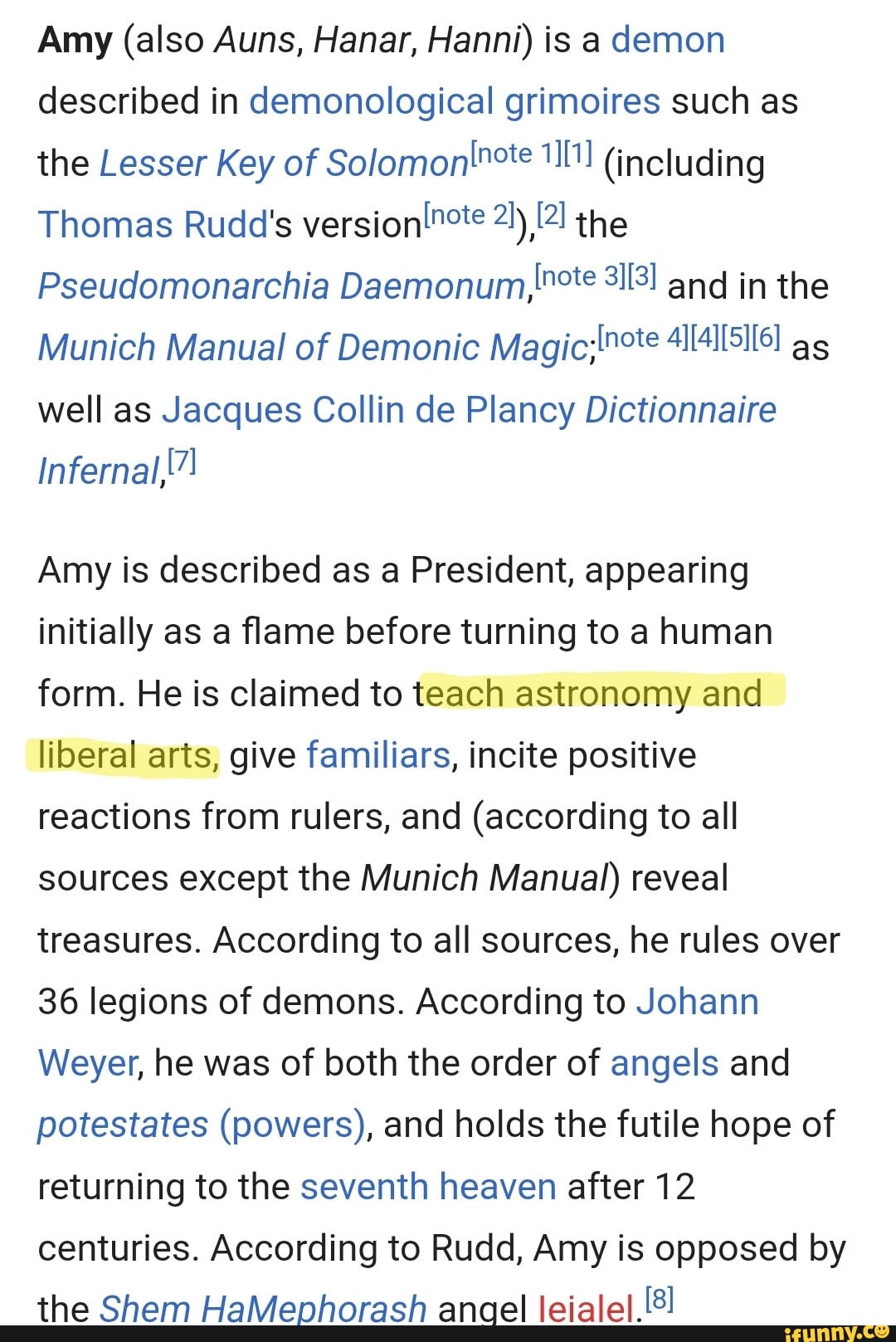Open the Shem HaMephorash link
This screenshot has width=896, height=1342.
click(262, 1309)
